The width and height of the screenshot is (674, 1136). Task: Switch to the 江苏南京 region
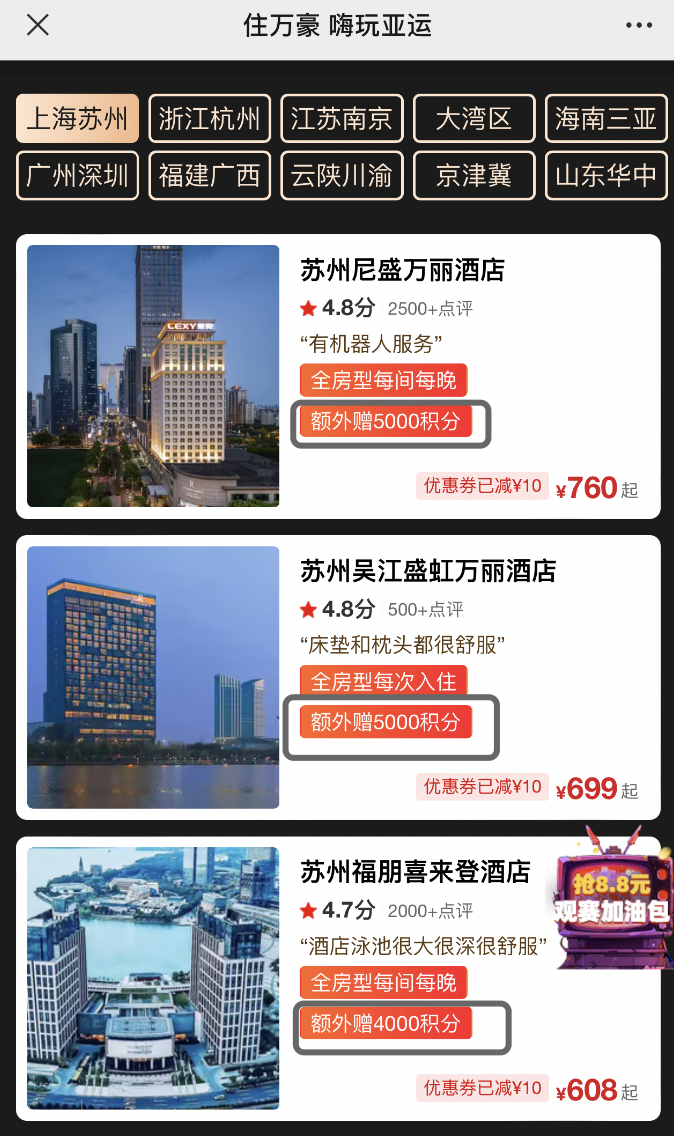342,118
